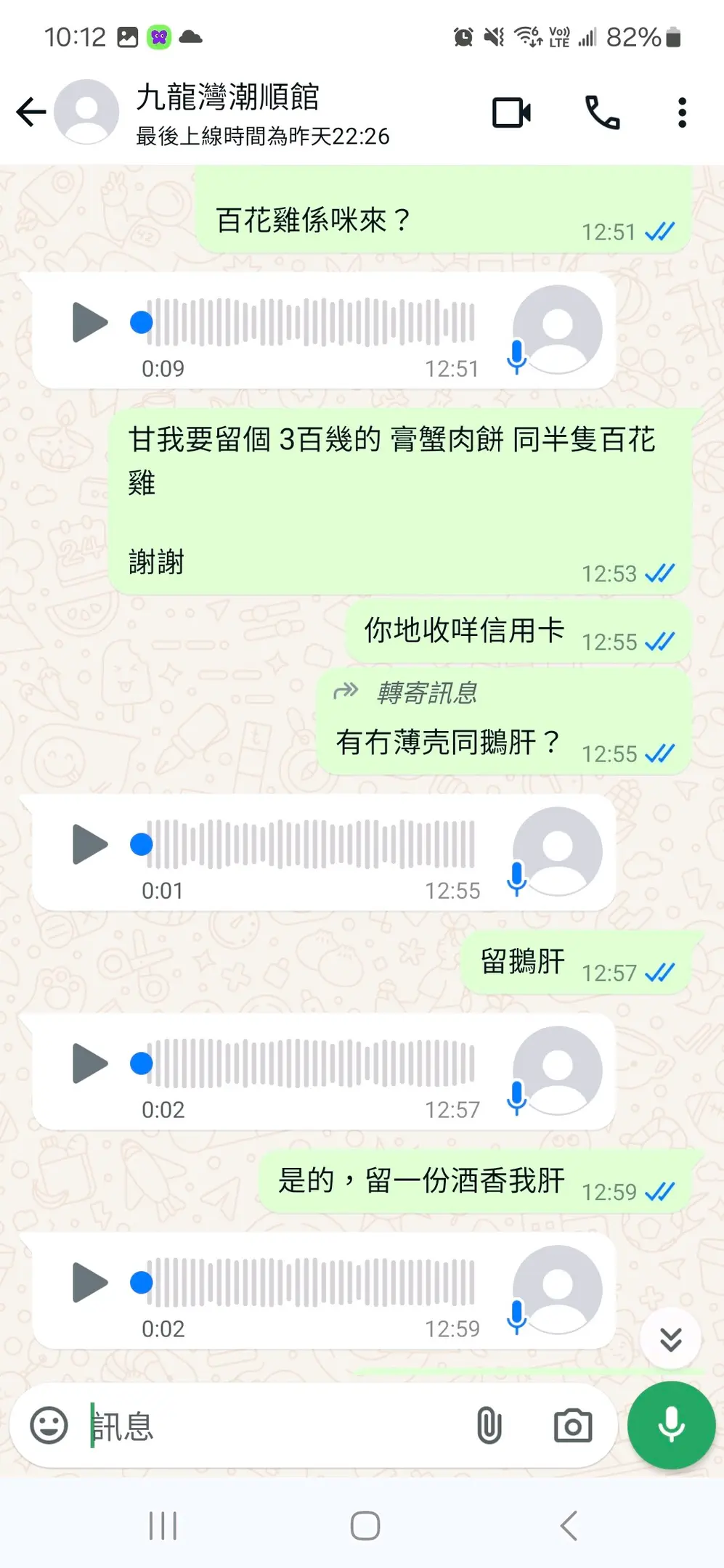
Task: Focus the 訊息 message input field
Action: coord(276,1426)
